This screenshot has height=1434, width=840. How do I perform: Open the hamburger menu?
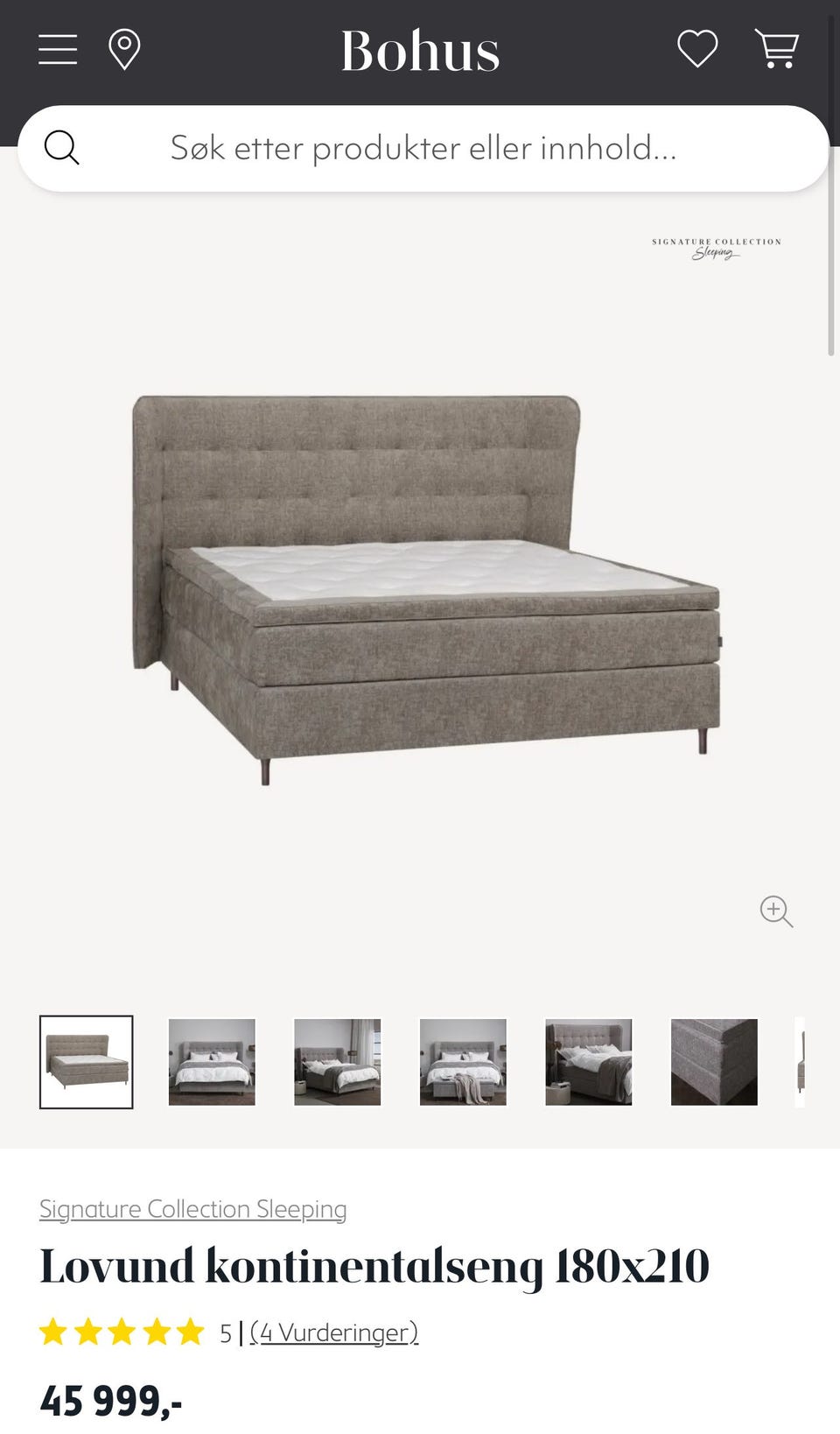(58, 50)
